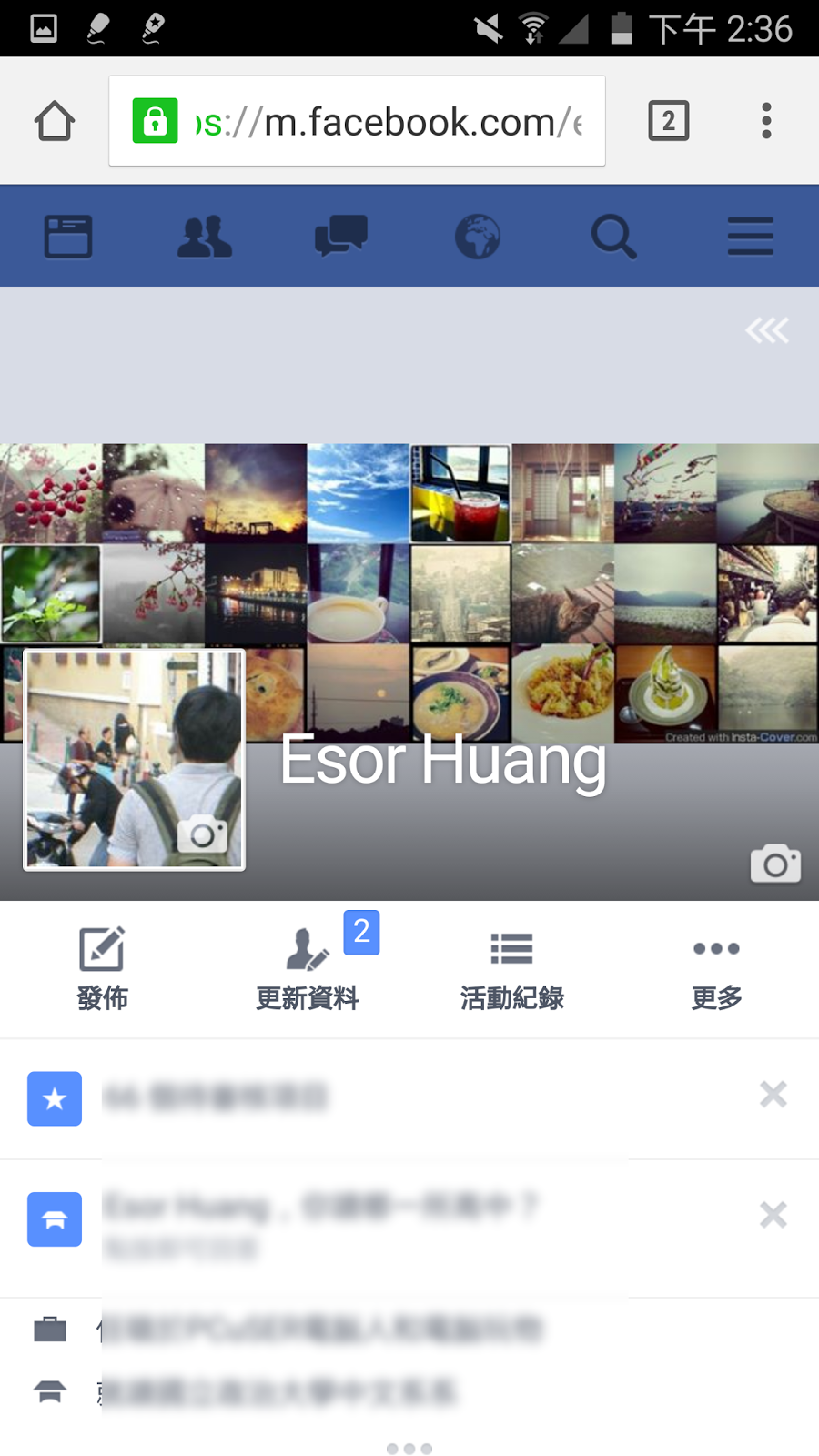Viewport: 819px width, 1456px height.
Task: Open the Facebook news feed
Action: 68,237
